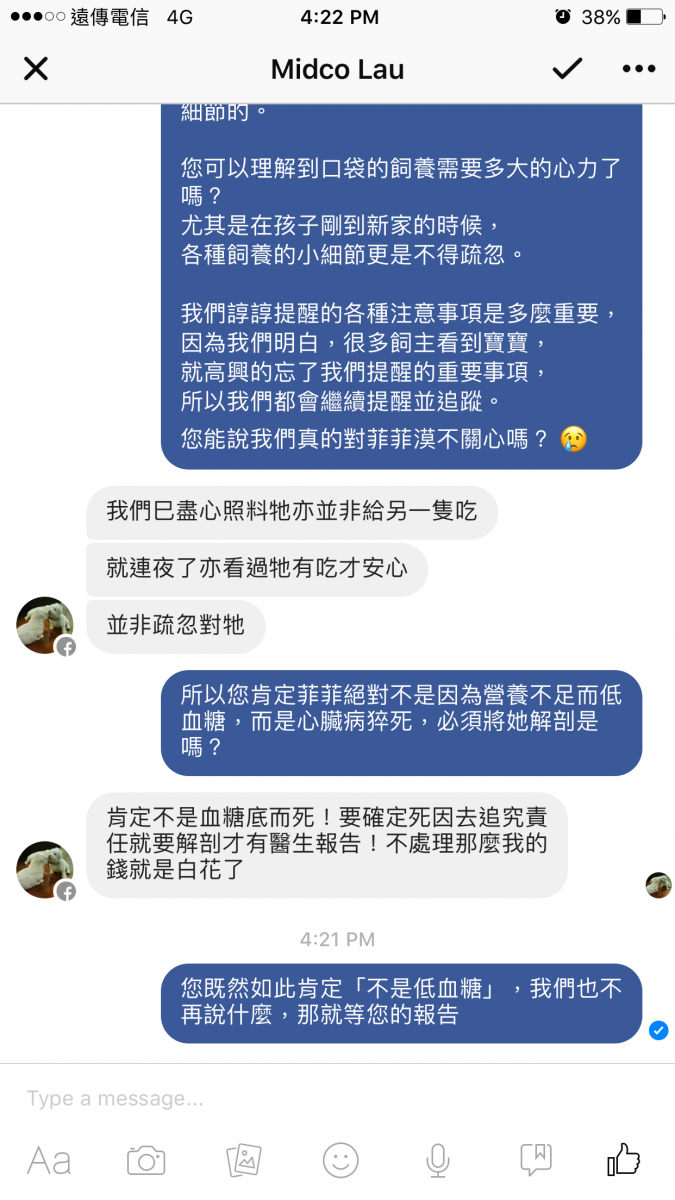
Task: Open the camera to take a photo
Action: tap(146, 1160)
